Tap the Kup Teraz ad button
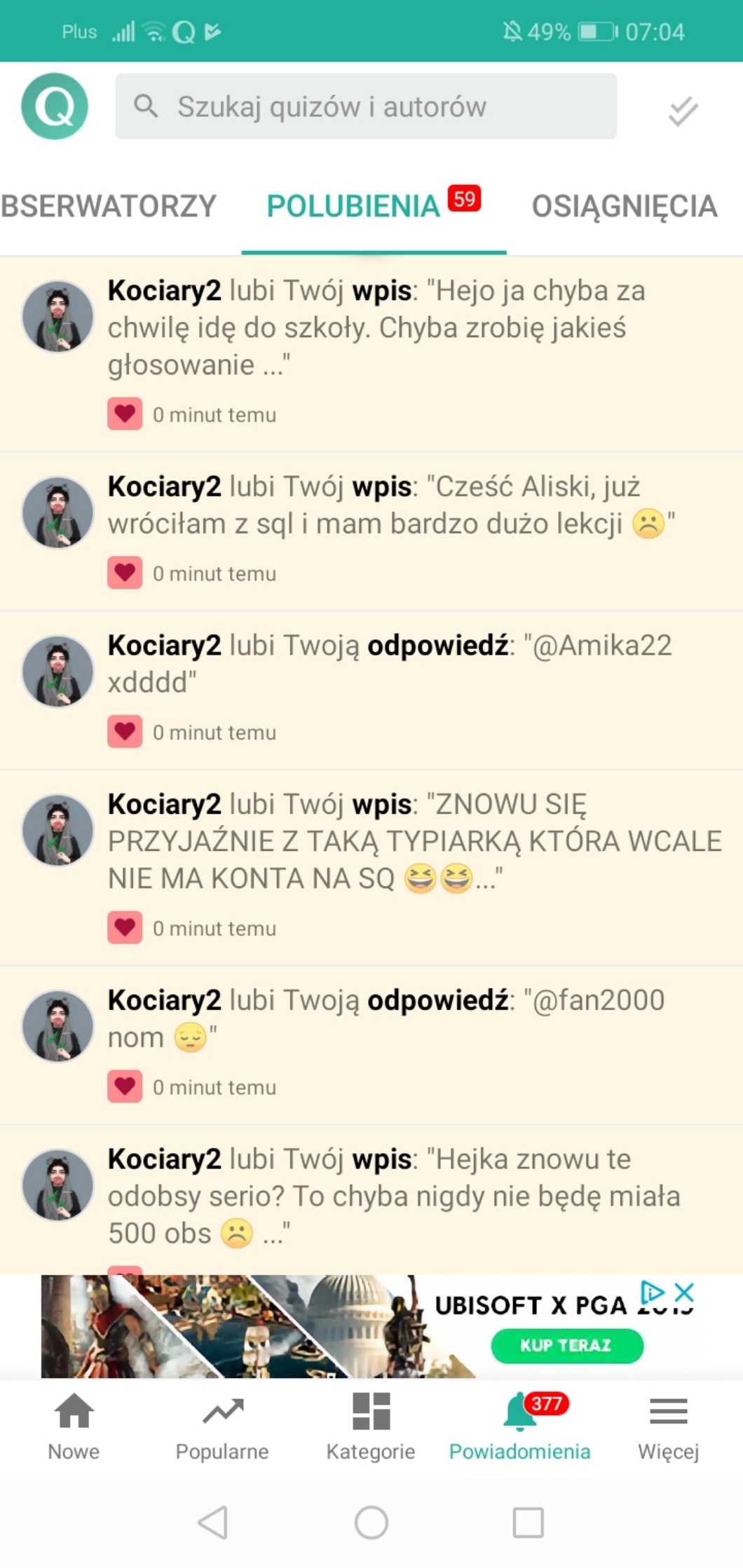 (x=566, y=1346)
